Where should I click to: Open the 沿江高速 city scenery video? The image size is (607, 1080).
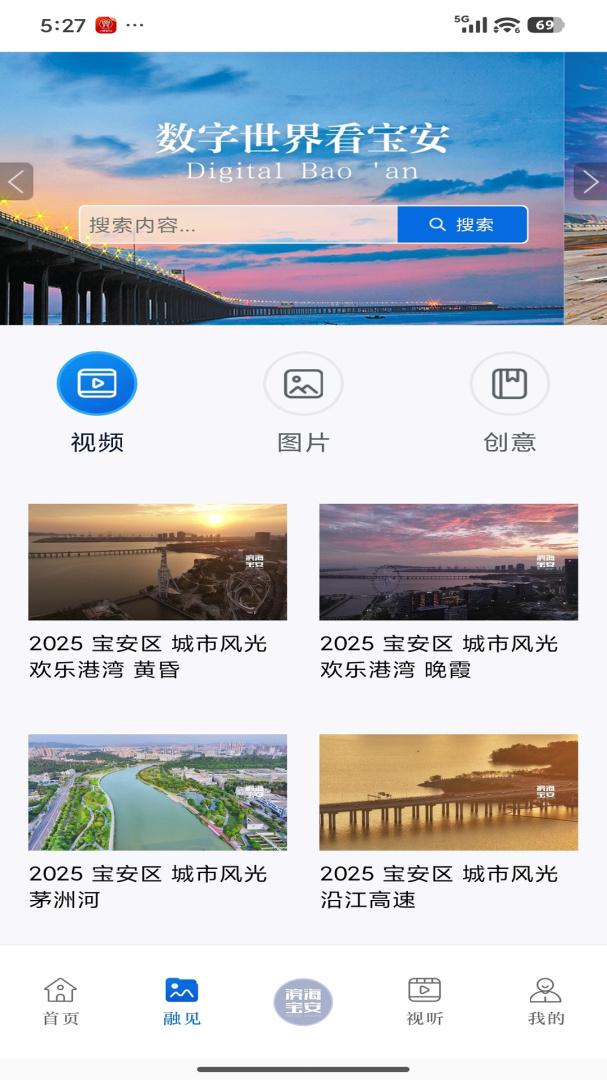click(x=449, y=822)
